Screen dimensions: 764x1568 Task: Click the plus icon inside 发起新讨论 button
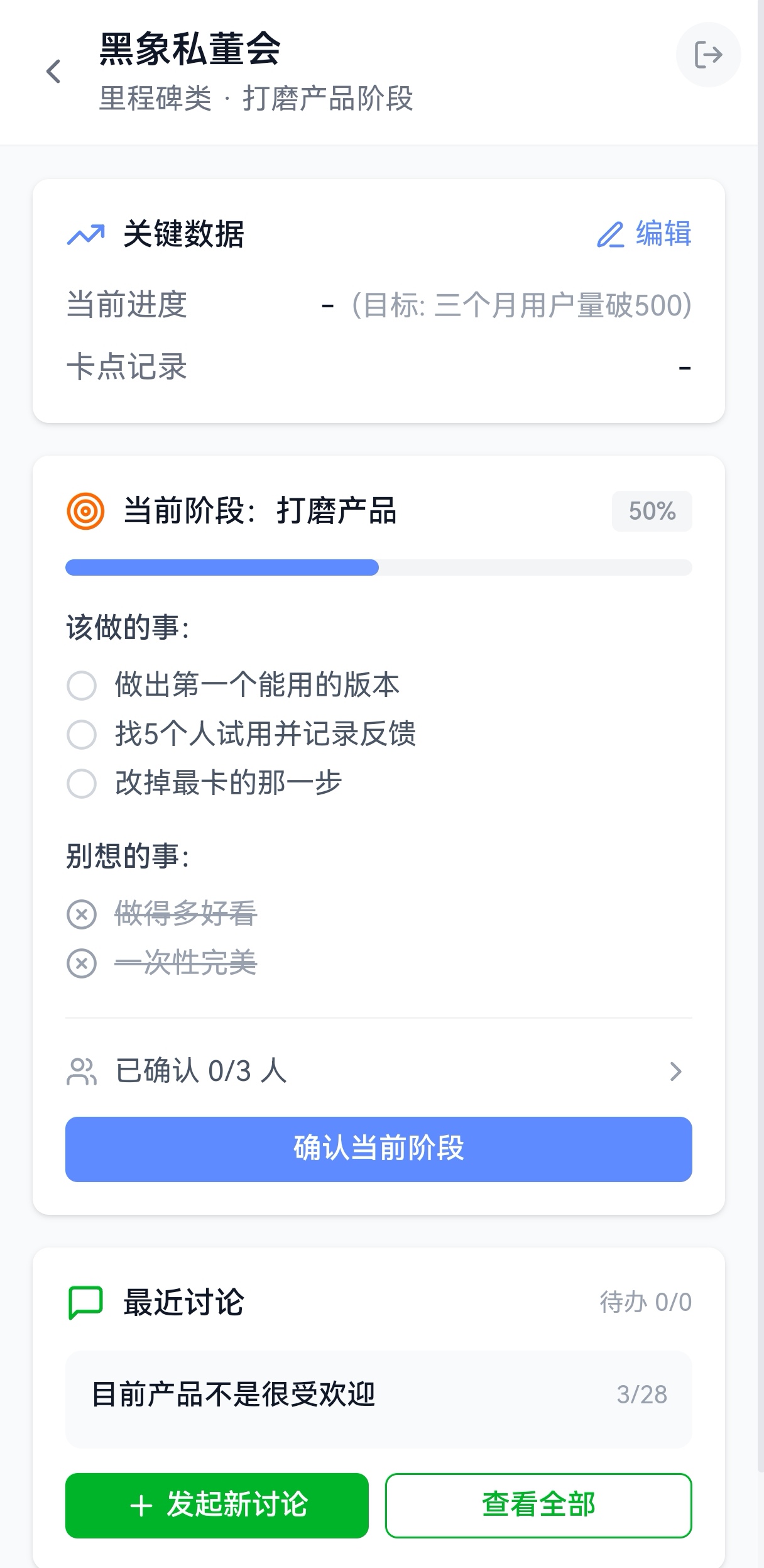(x=141, y=1505)
